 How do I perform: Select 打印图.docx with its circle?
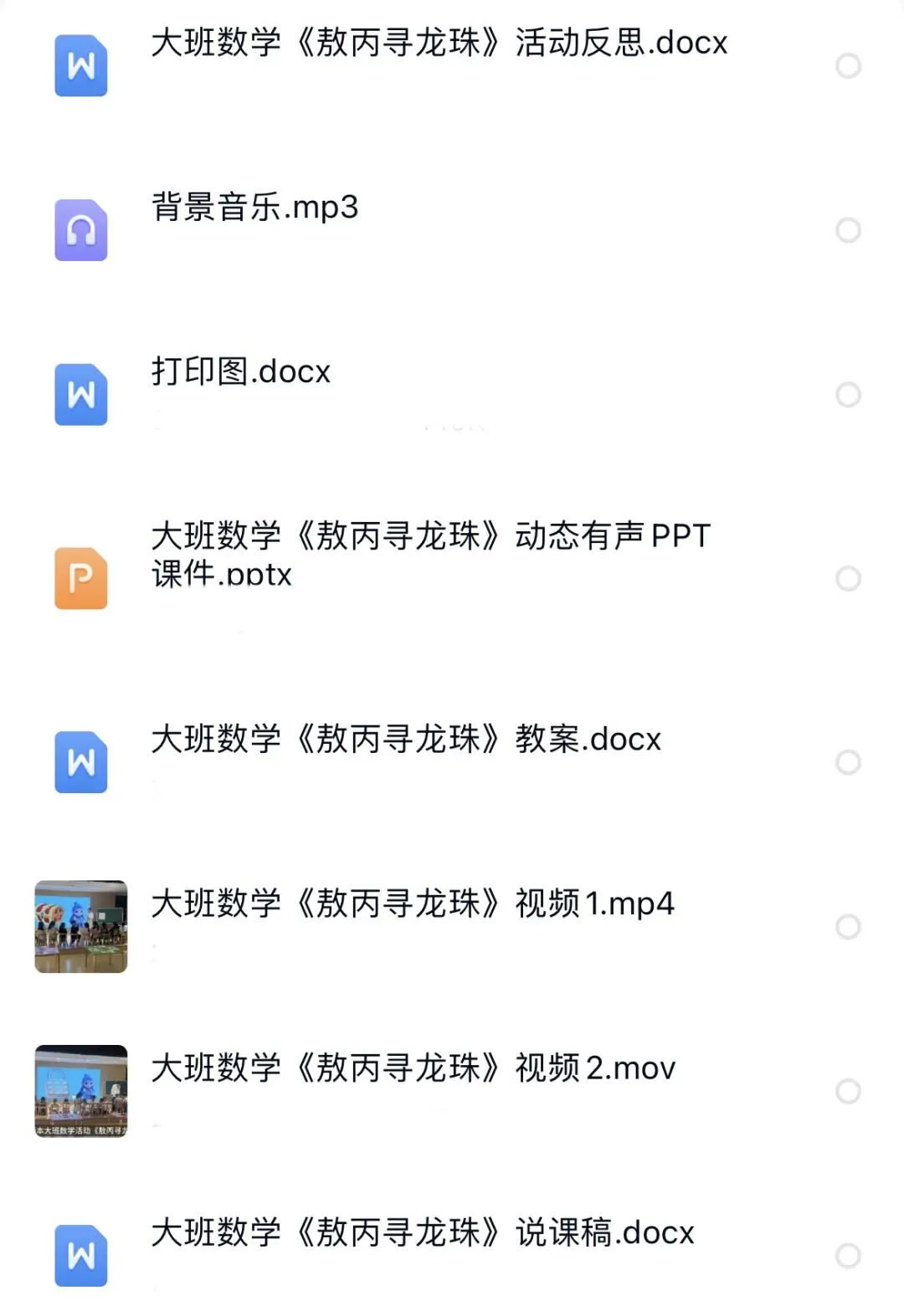click(x=848, y=394)
